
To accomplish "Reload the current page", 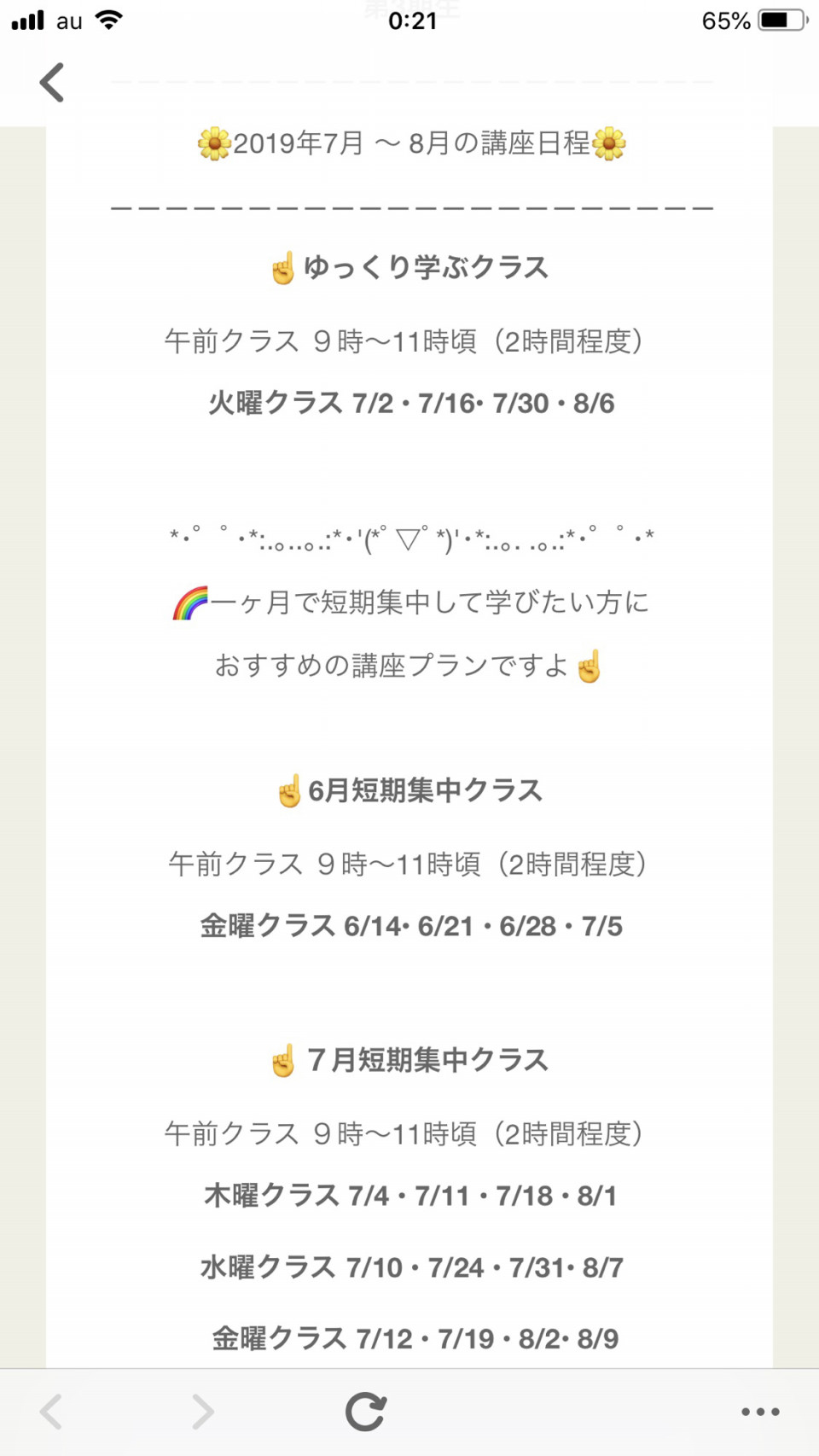I will point(366,1412).
